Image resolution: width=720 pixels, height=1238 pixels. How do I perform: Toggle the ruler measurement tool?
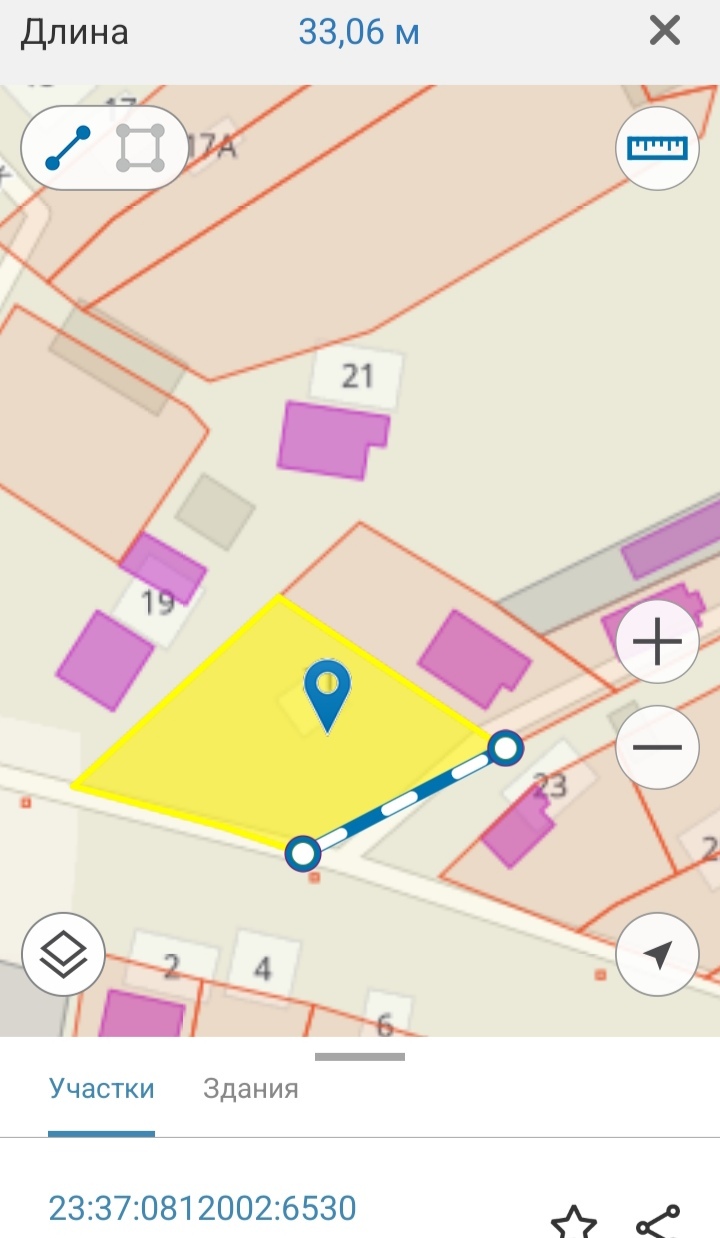pyautogui.click(x=657, y=148)
